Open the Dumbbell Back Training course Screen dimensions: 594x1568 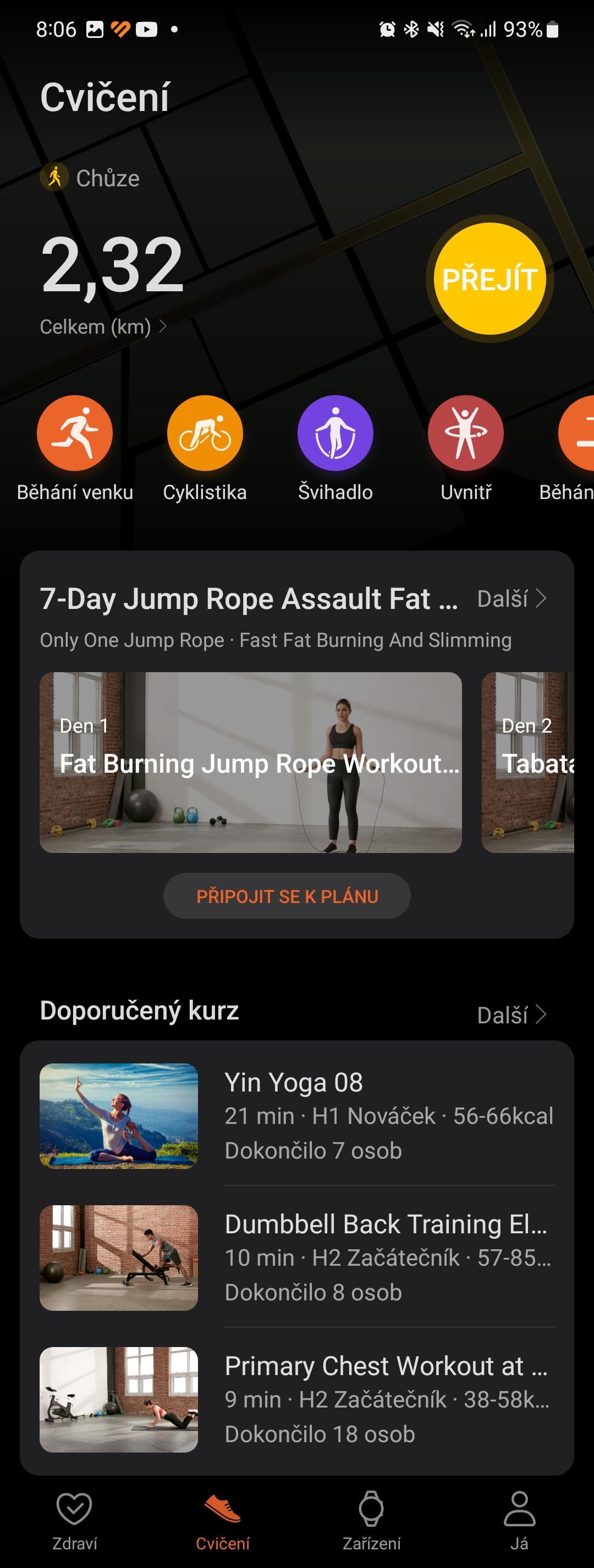296,1257
